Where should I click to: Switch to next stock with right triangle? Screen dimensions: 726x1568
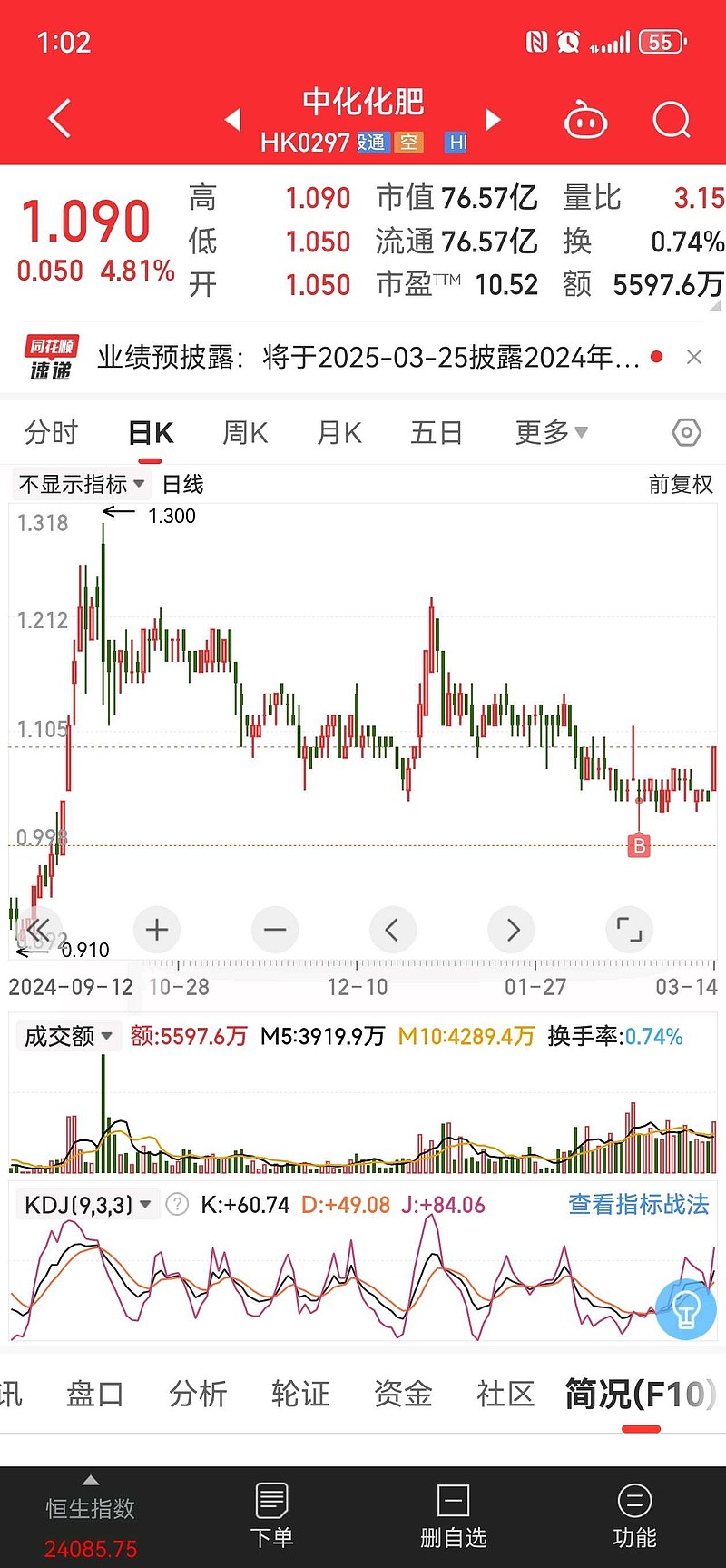click(493, 119)
